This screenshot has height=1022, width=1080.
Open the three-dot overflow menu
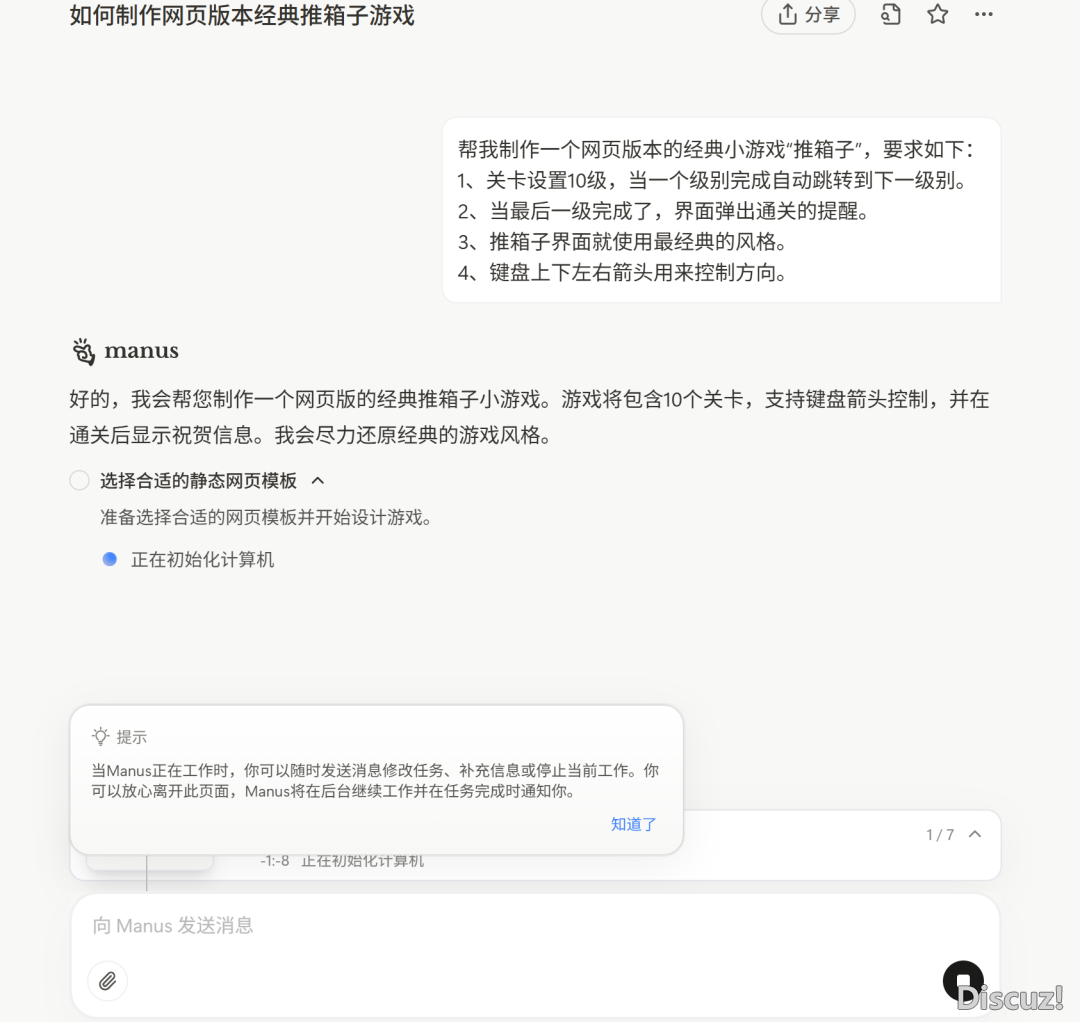984,15
